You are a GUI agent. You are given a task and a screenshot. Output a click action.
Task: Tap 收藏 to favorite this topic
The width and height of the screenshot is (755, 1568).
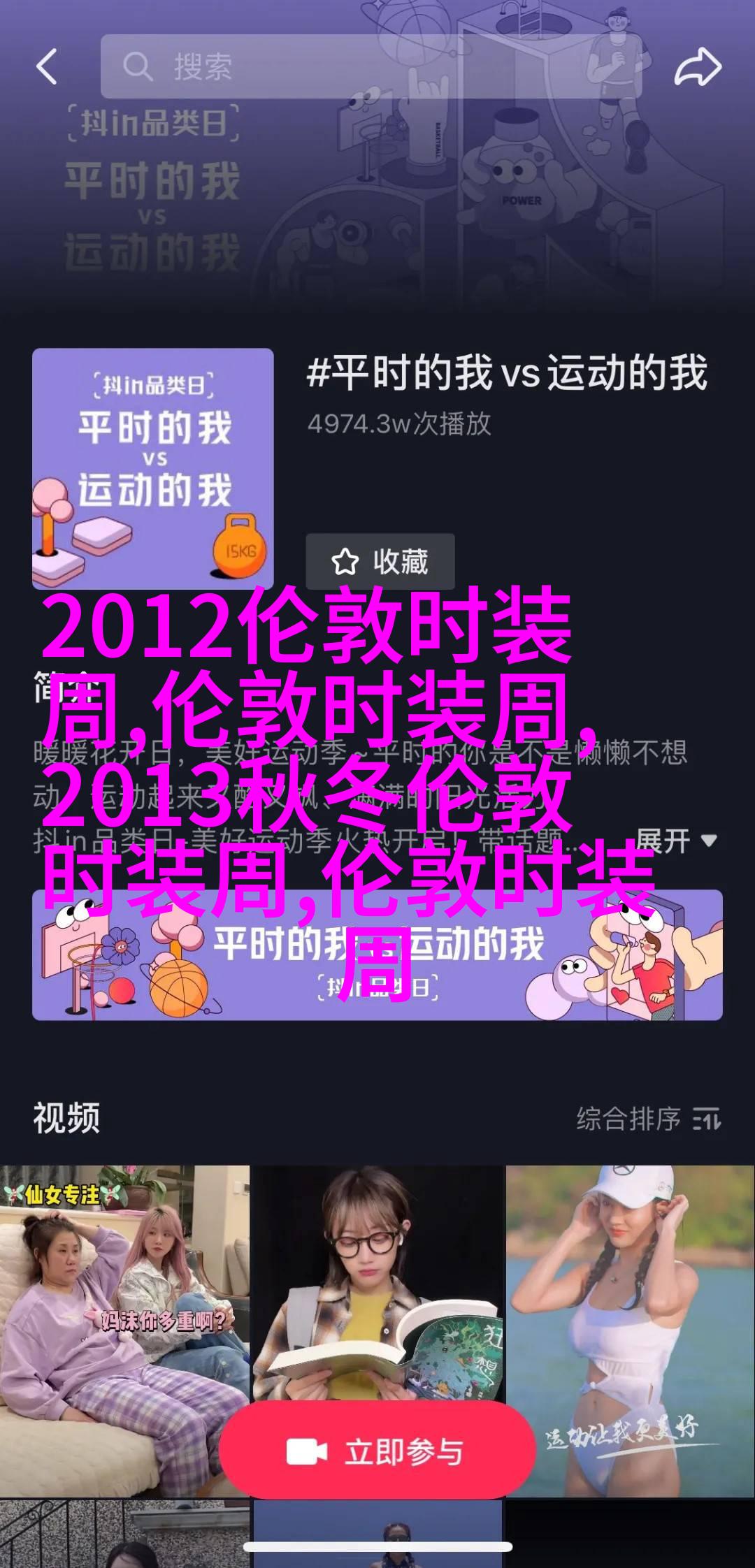click(380, 562)
